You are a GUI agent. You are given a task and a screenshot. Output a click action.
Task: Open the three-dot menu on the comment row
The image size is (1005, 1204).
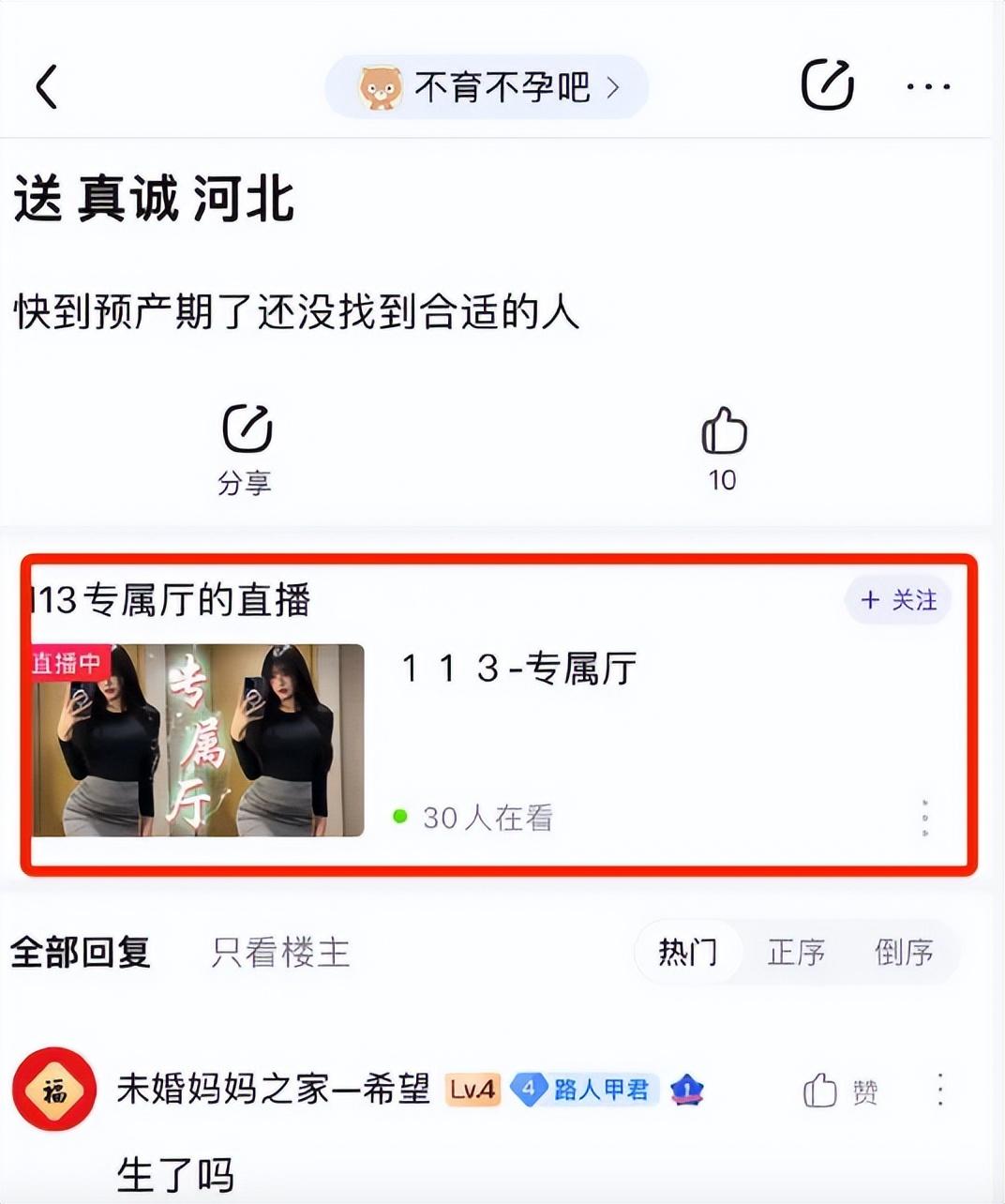point(940,1091)
